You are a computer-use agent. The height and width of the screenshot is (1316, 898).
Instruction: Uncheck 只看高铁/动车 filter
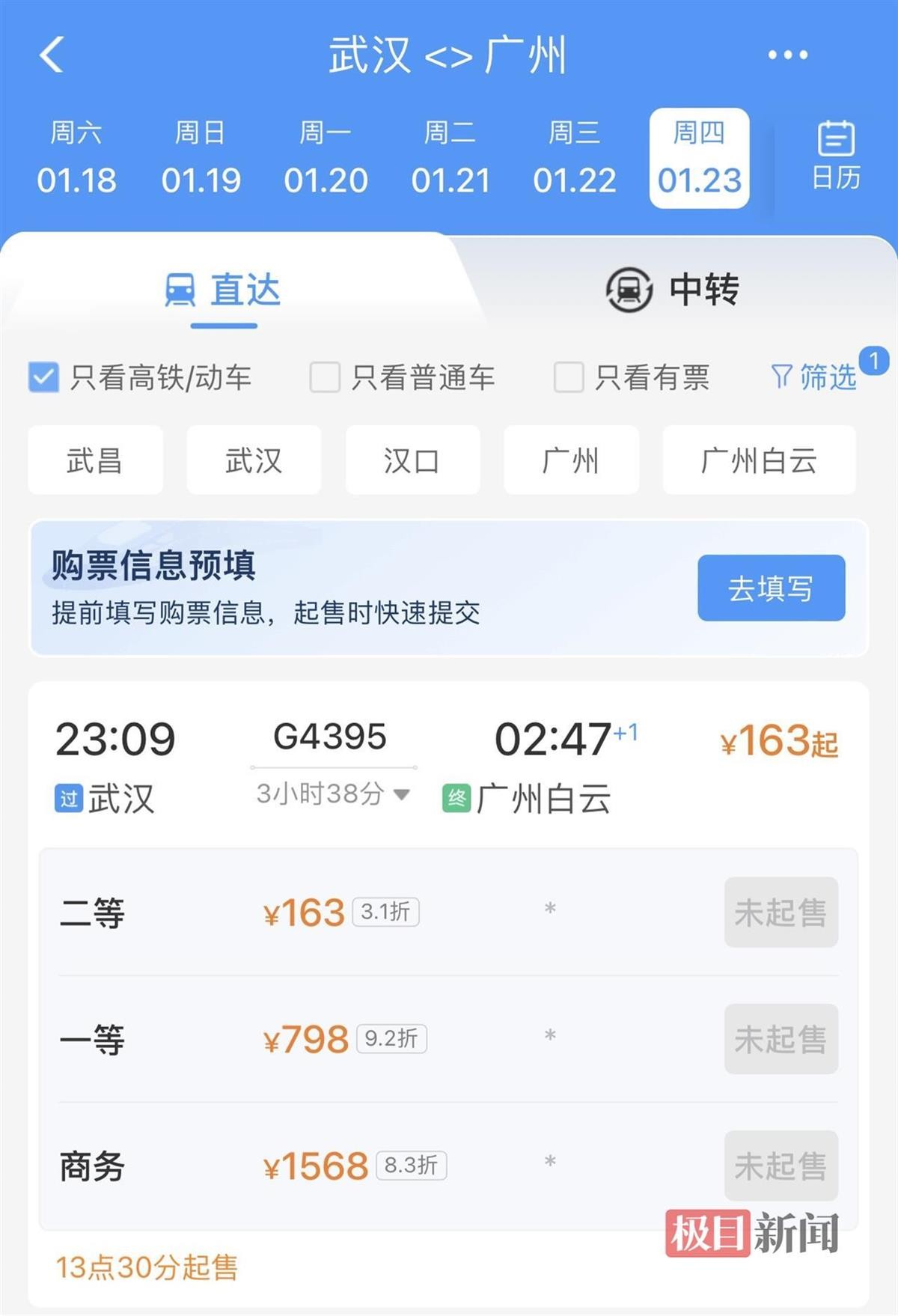(x=43, y=377)
